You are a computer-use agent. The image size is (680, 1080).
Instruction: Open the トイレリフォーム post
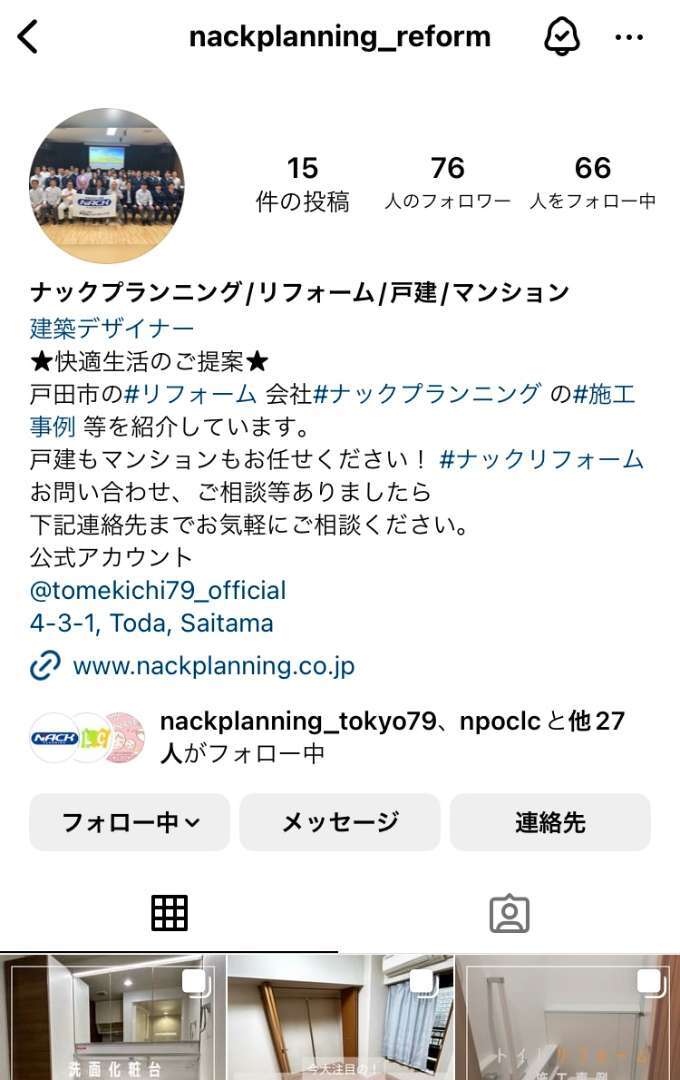click(x=568, y=1018)
